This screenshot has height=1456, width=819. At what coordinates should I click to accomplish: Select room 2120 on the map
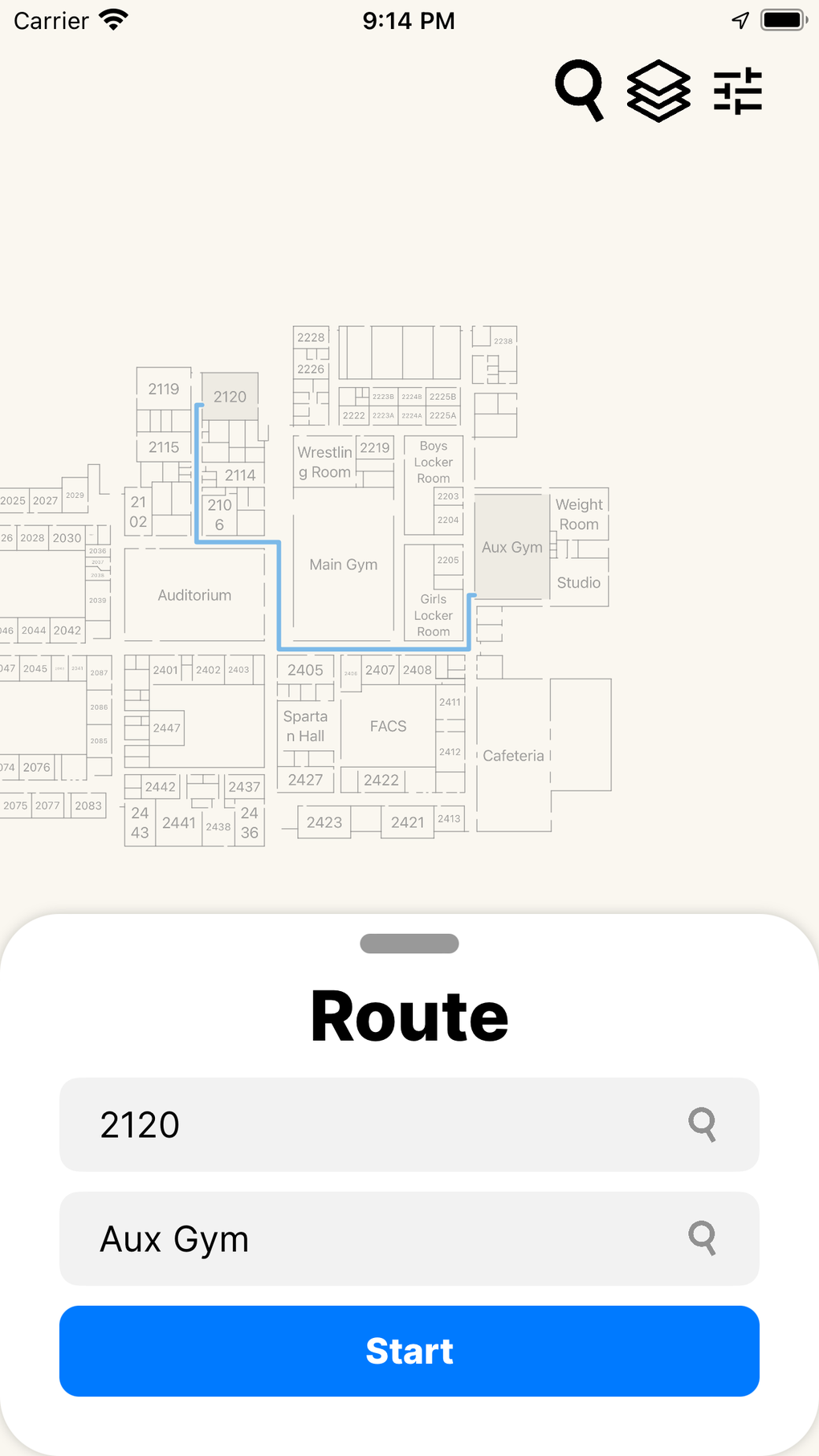[230, 396]
